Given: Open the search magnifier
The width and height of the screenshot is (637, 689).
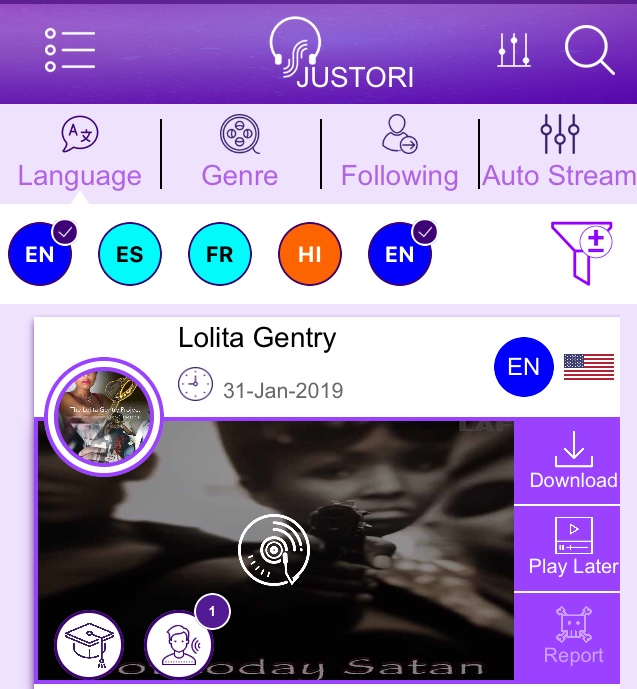Looking at the screenshot, I should pyautogui.click(x=589, y=50).
